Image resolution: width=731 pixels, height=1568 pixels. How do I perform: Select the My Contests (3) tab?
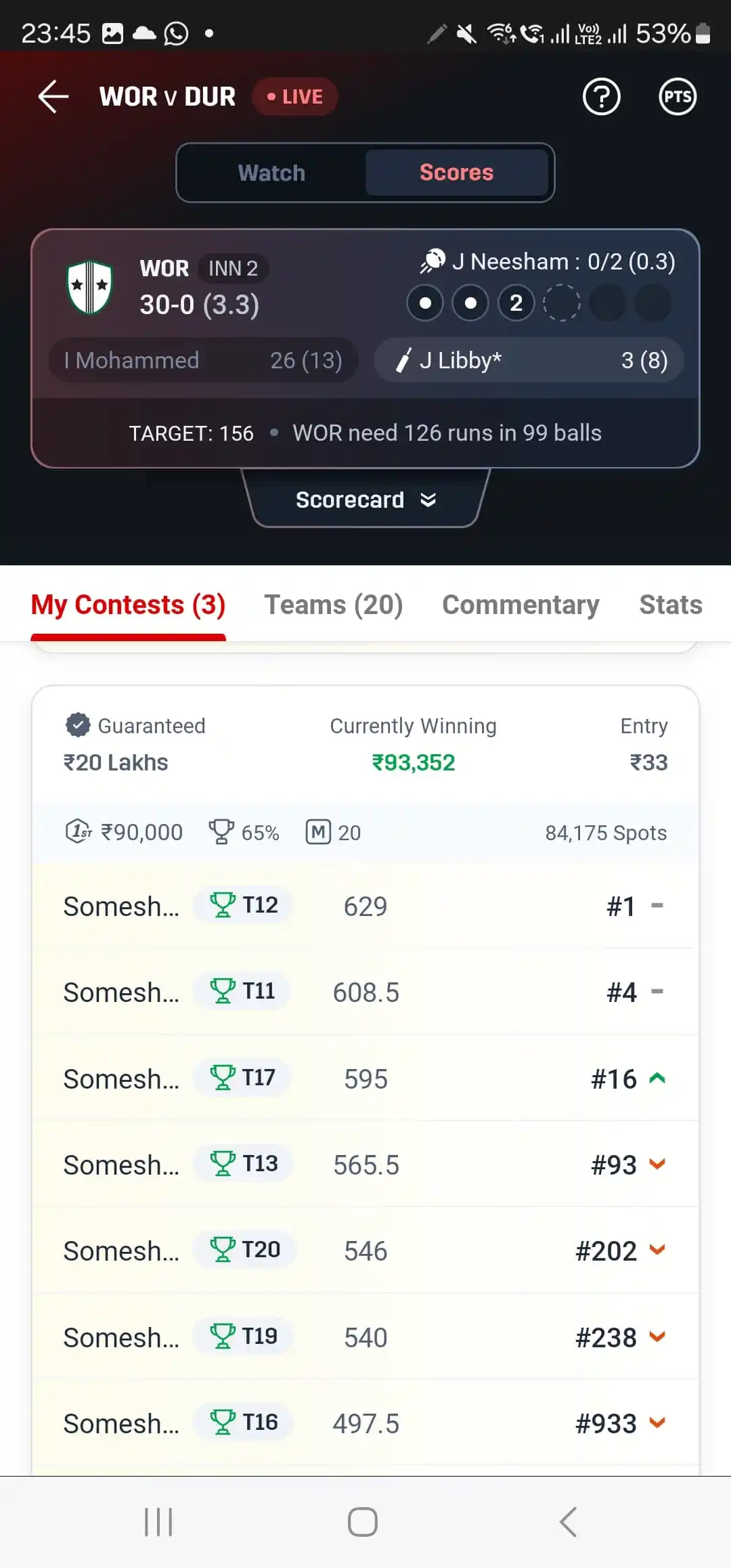tap(128, 605)
